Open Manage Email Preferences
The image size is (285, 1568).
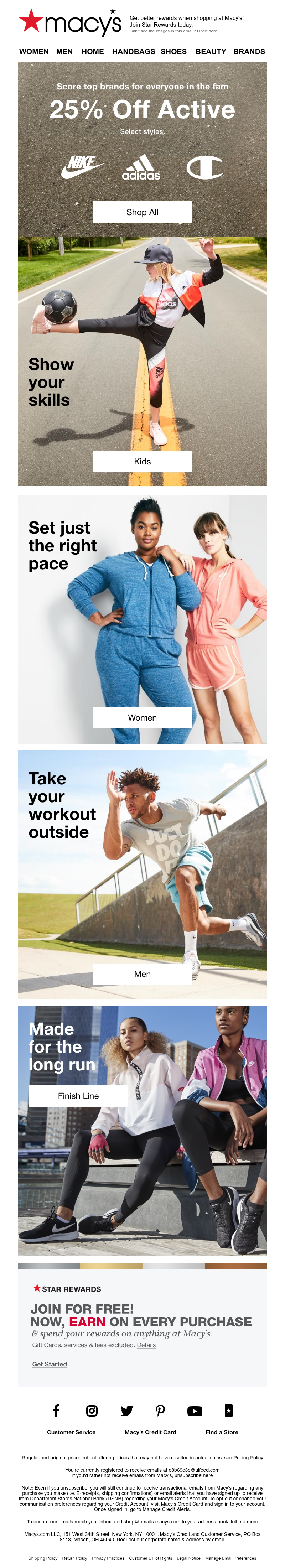[230, 1558]
